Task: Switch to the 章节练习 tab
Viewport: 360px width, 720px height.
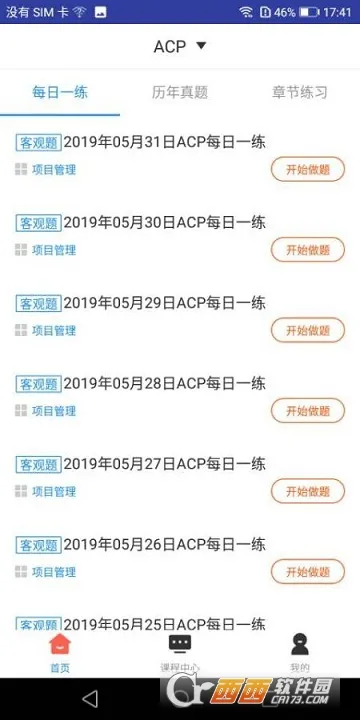Action: [300, 92]
